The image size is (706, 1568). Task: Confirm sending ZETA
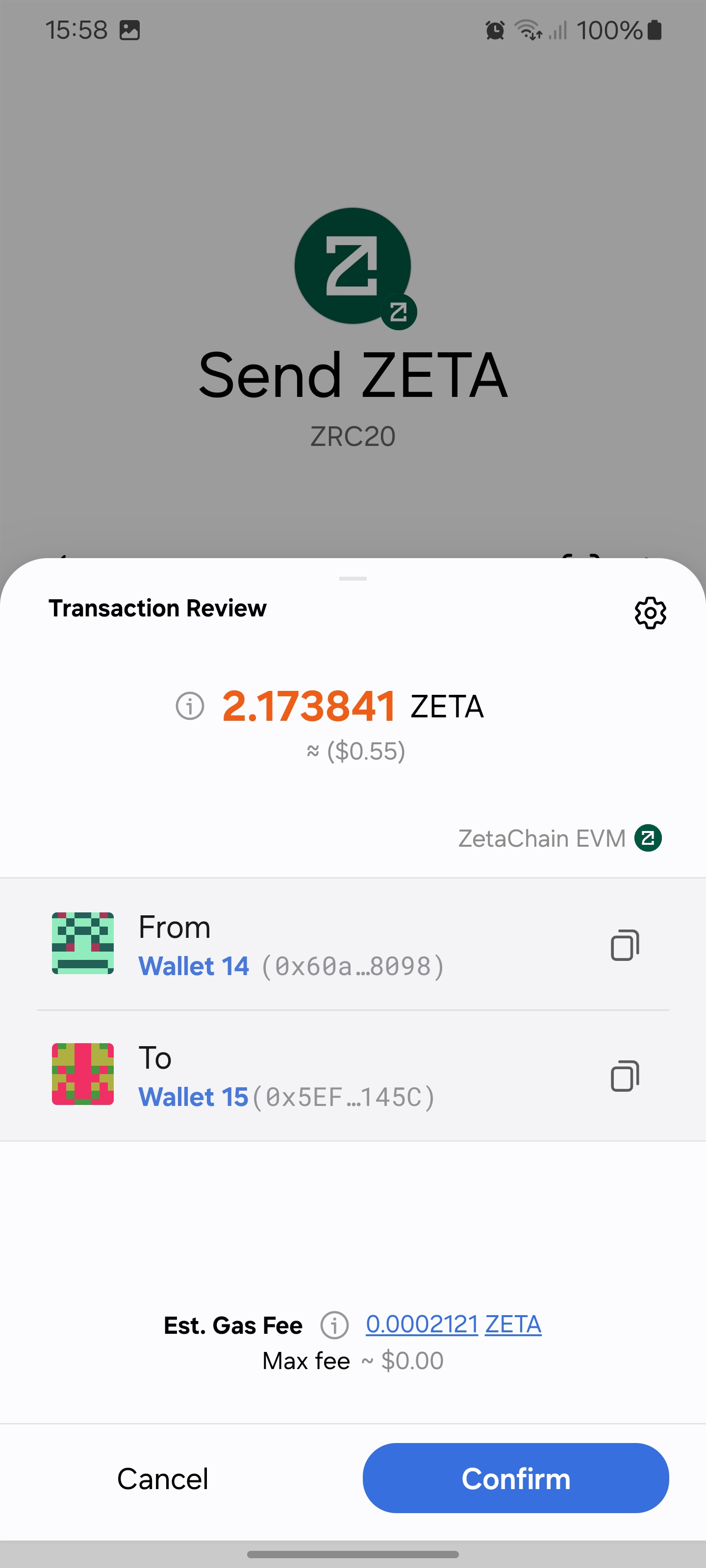point(515,1478)
